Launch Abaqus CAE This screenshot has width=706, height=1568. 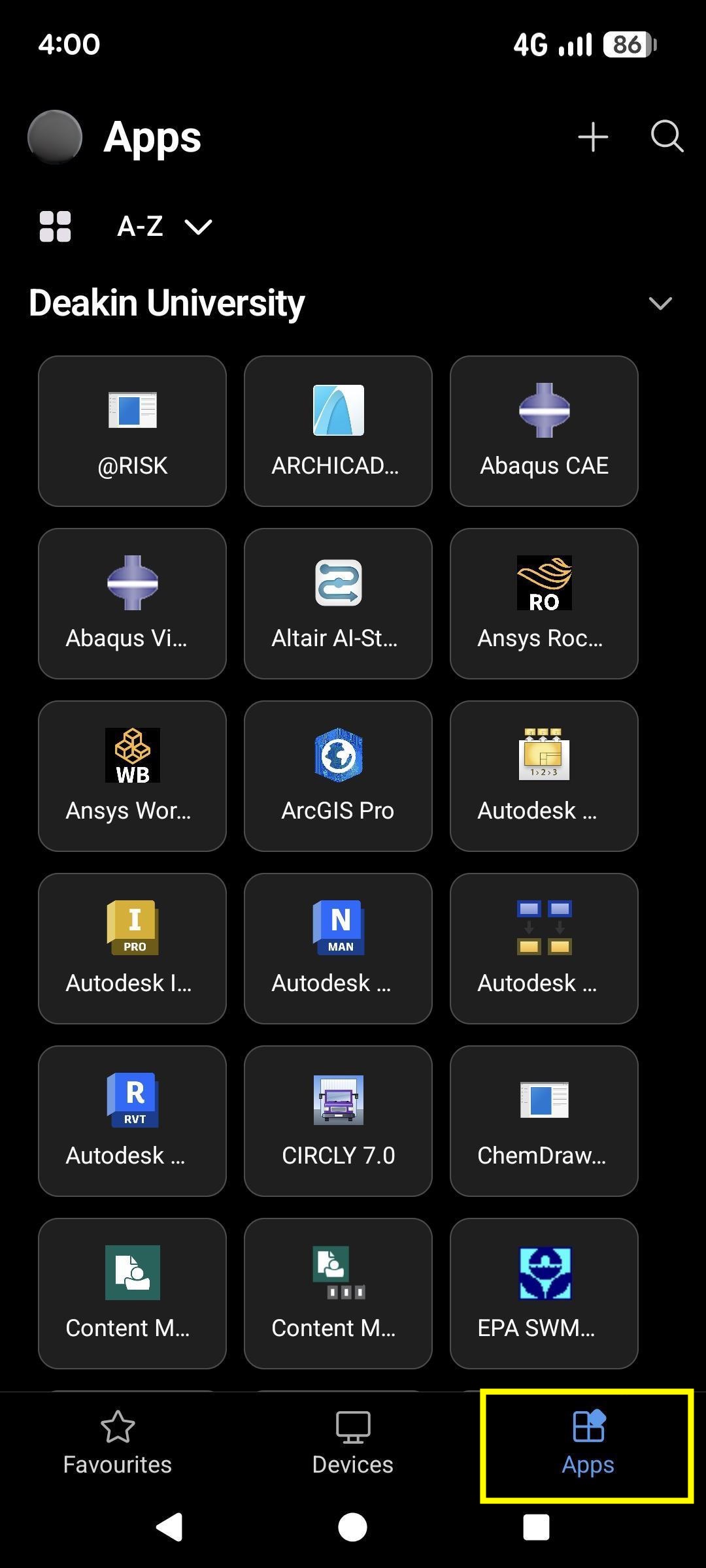coord(544,431)
